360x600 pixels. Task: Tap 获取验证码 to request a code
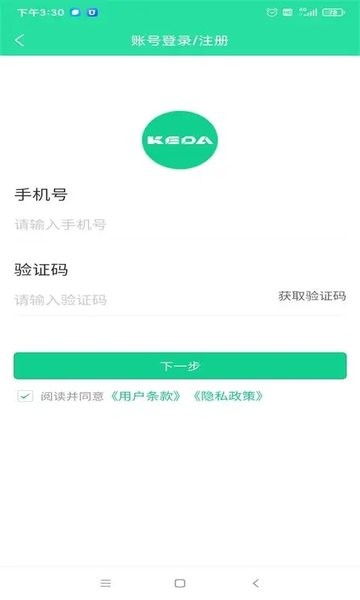[x=312, y=296]
